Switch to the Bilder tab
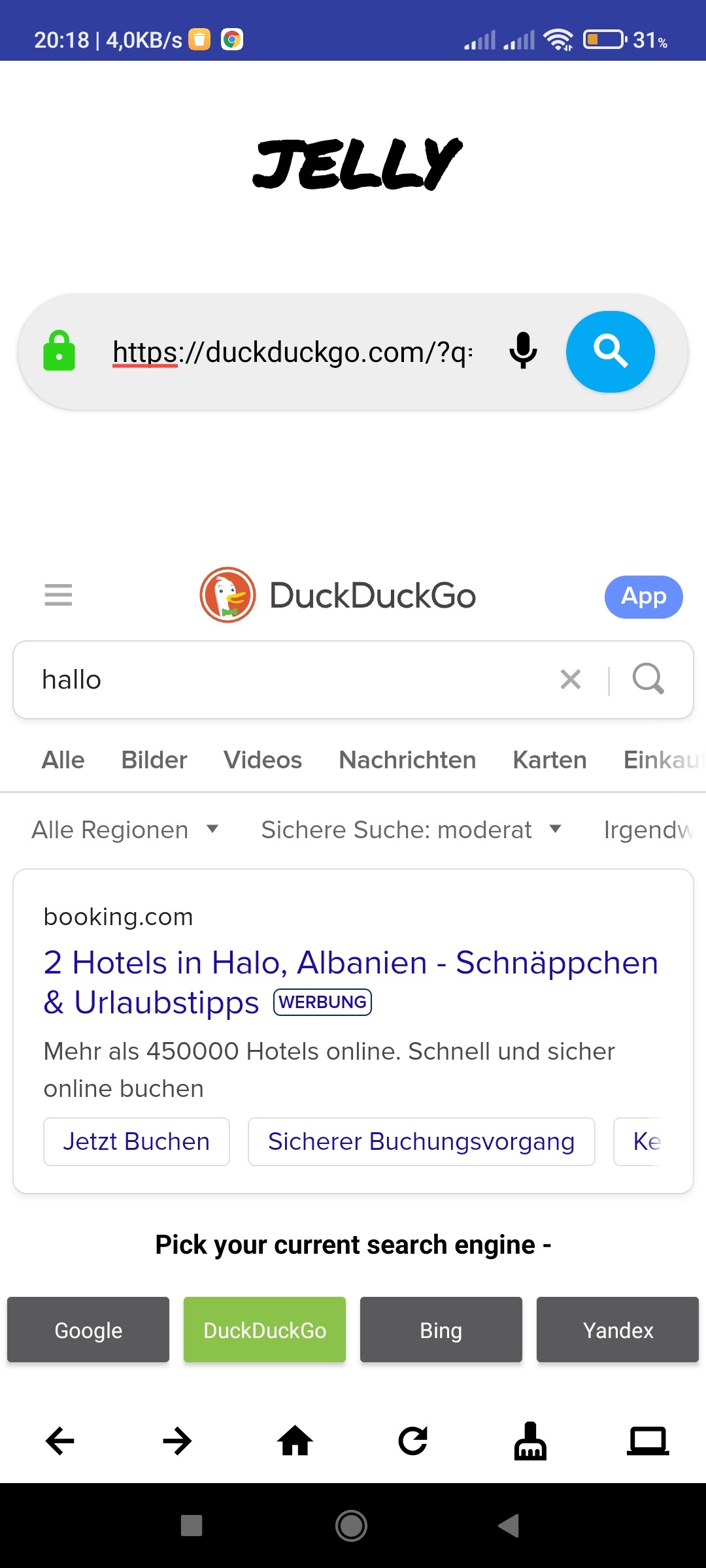The image size is (706, 1568). [154, 760]
